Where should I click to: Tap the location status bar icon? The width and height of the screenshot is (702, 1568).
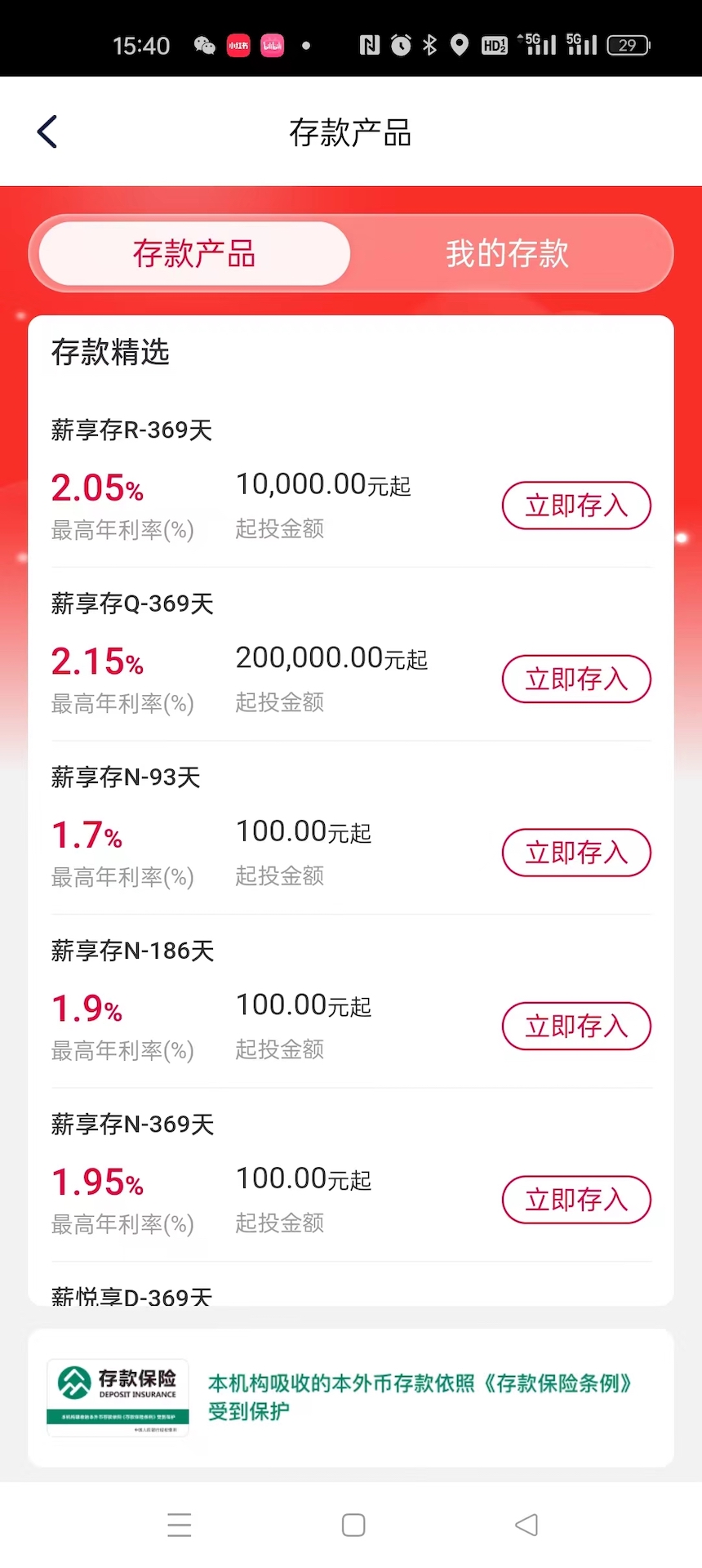459,45
